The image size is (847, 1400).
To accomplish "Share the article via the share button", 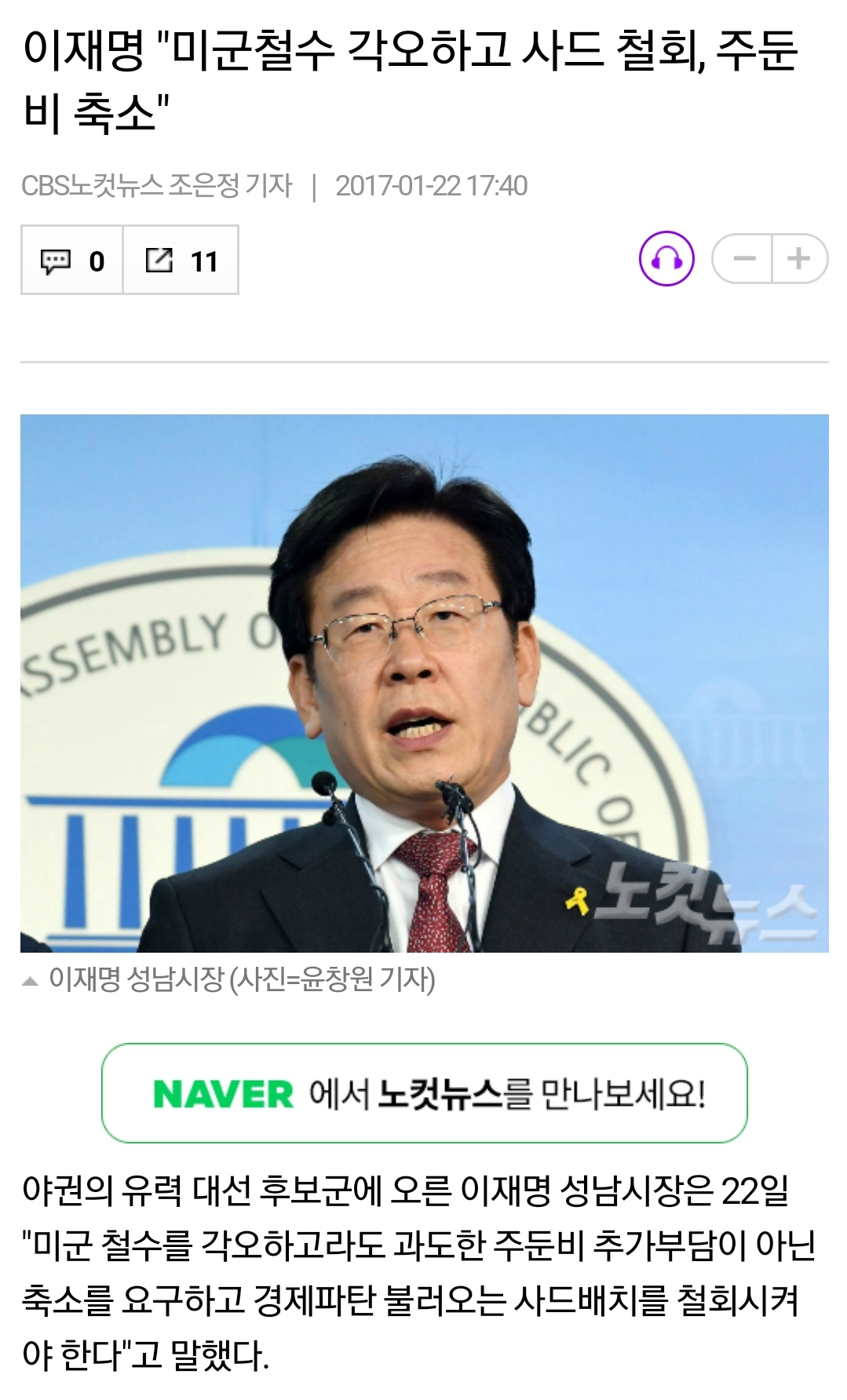I will pos(181,261).
